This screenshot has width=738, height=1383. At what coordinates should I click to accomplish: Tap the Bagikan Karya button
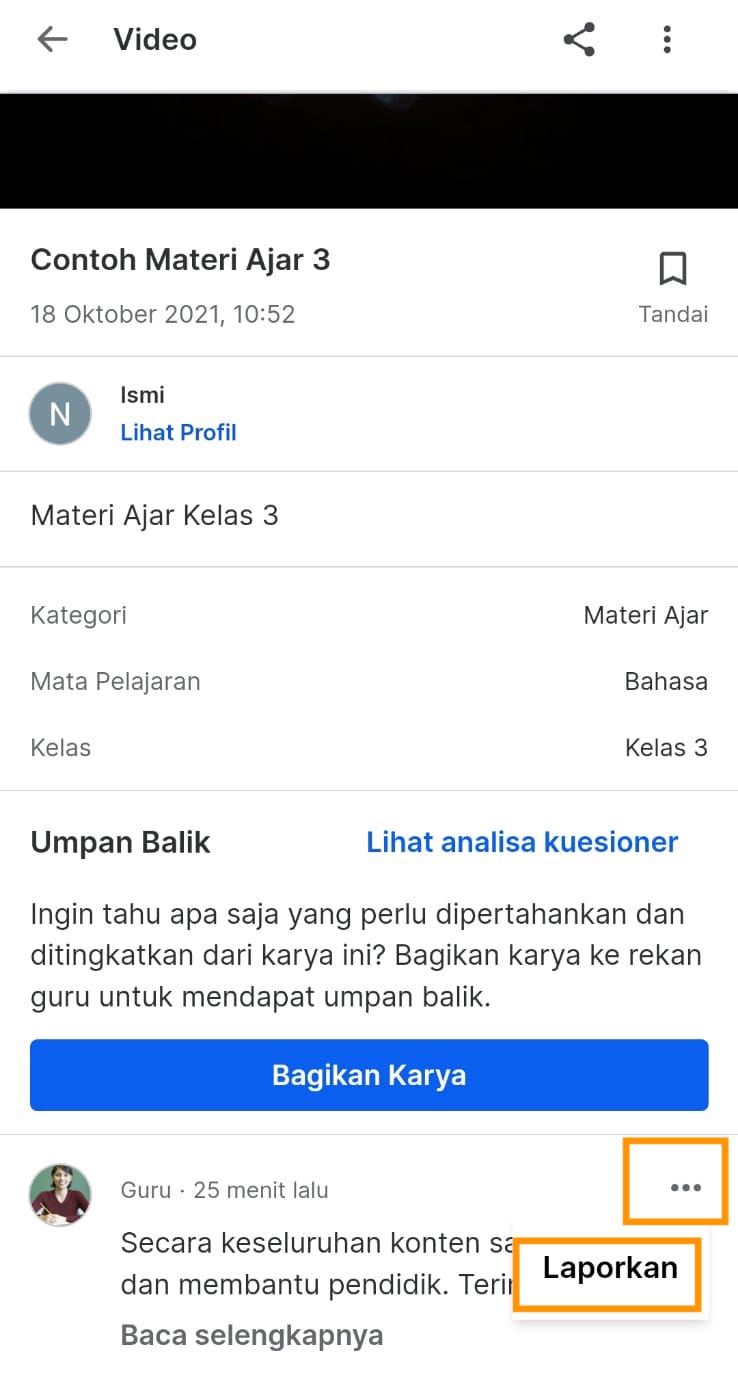tap(369, 1075)
